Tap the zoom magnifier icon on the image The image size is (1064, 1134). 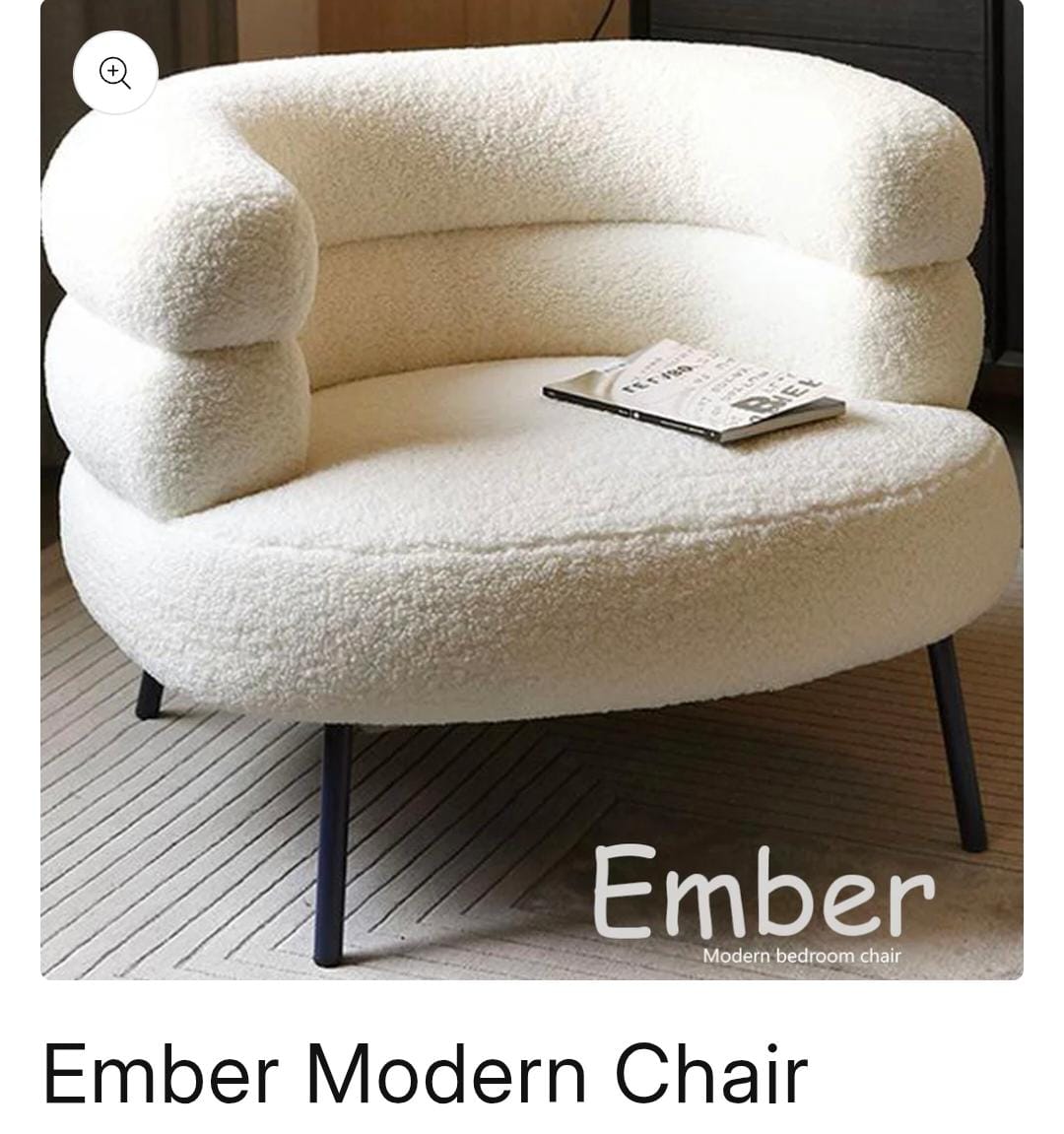[x=115, y=73]
